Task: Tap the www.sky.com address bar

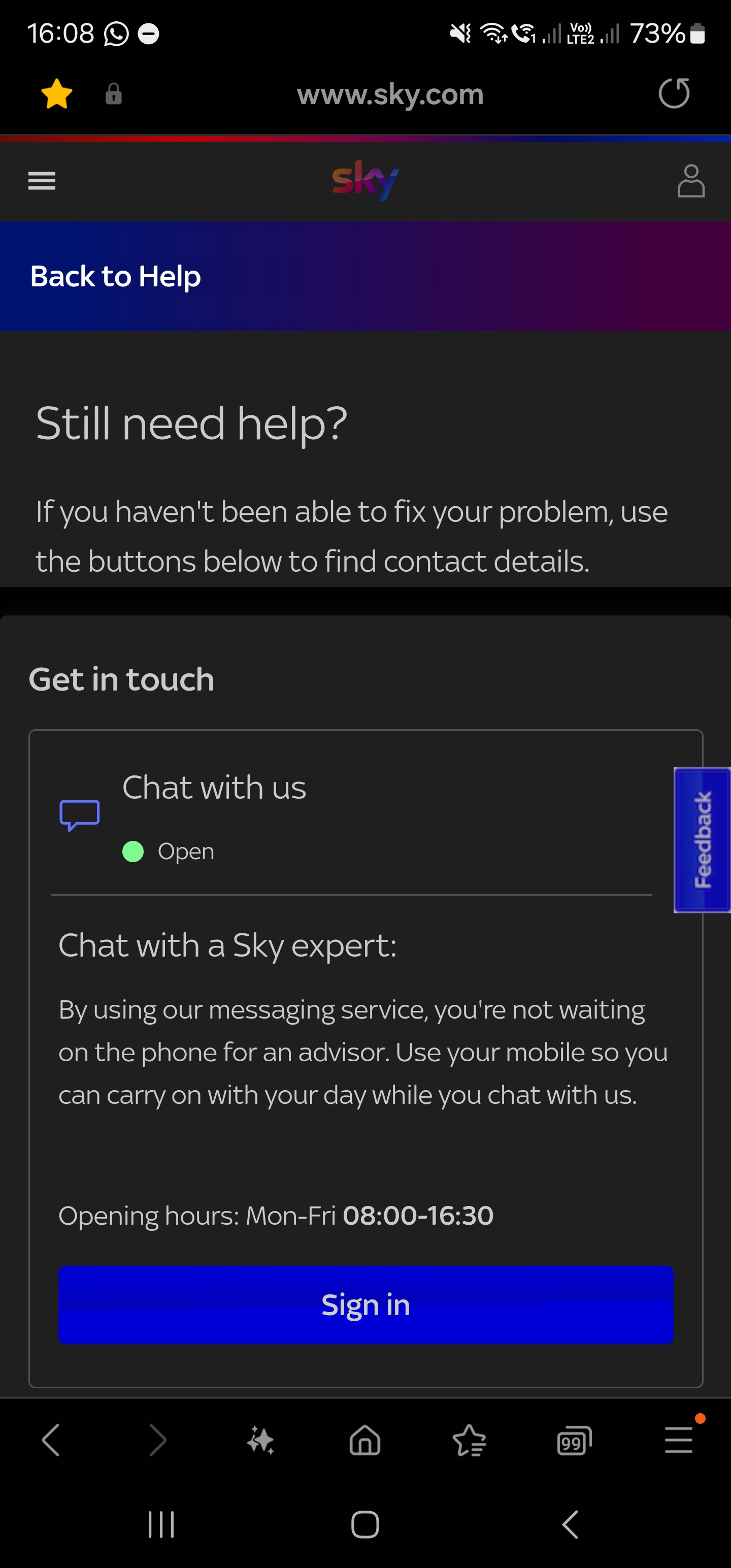Action: [389, 94]
